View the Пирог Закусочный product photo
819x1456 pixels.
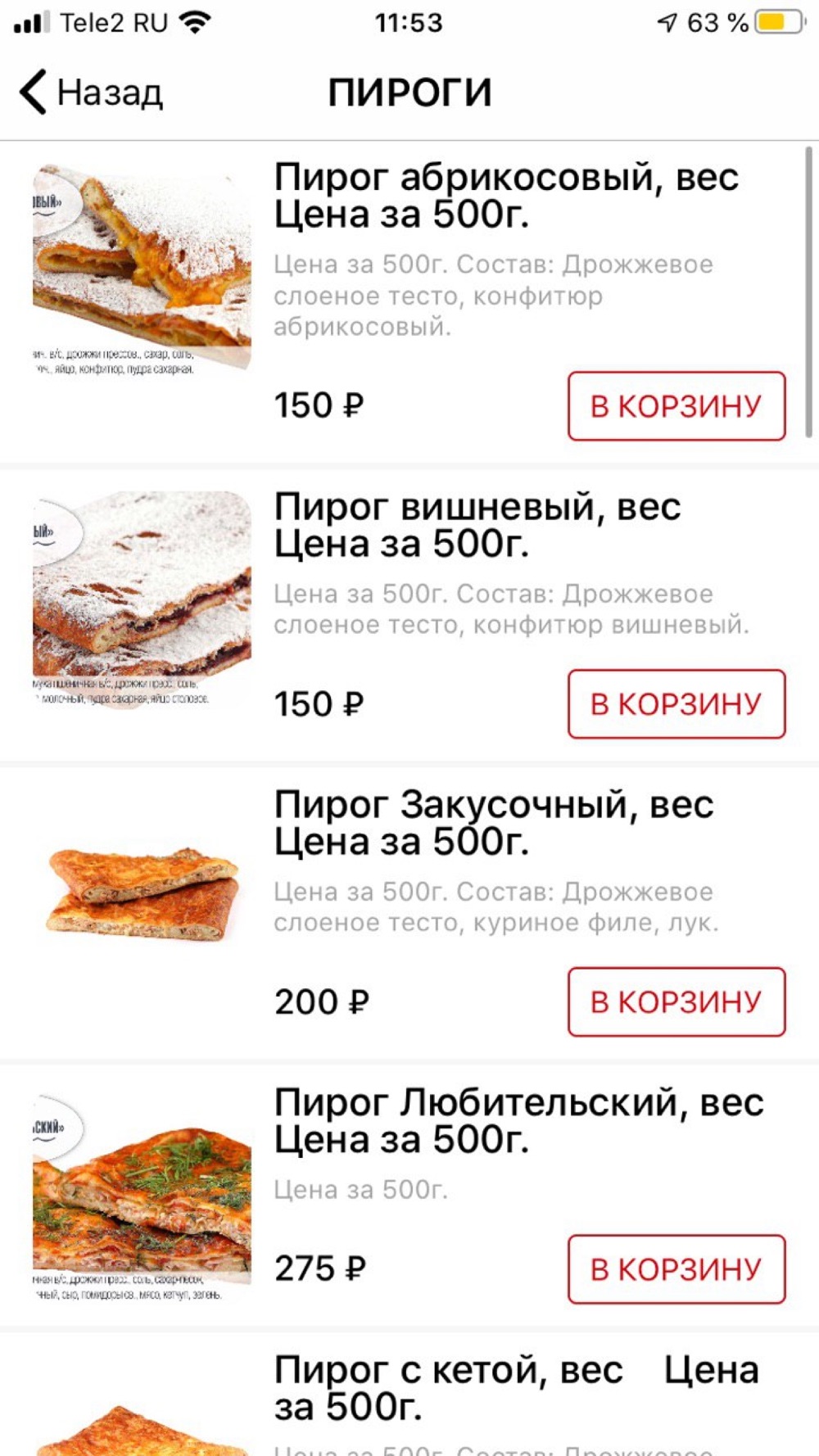(143, 894)
